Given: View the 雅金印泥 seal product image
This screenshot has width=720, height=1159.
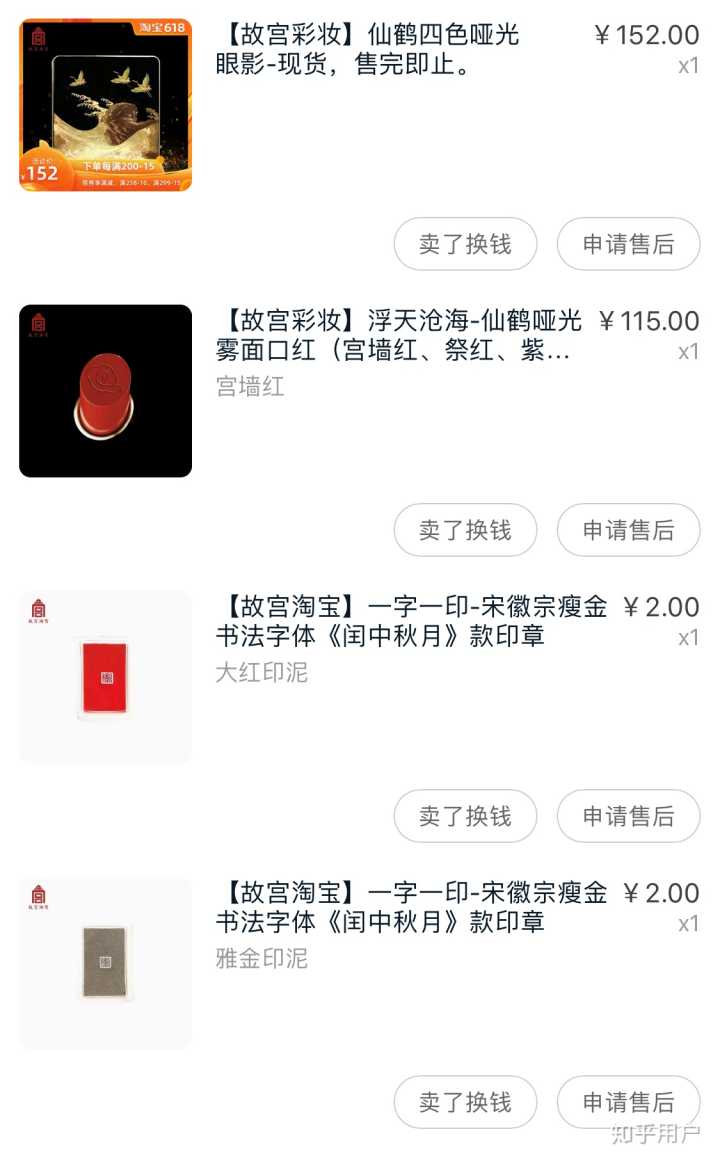Looking at the screenshot, I should [x=106, y=963].
